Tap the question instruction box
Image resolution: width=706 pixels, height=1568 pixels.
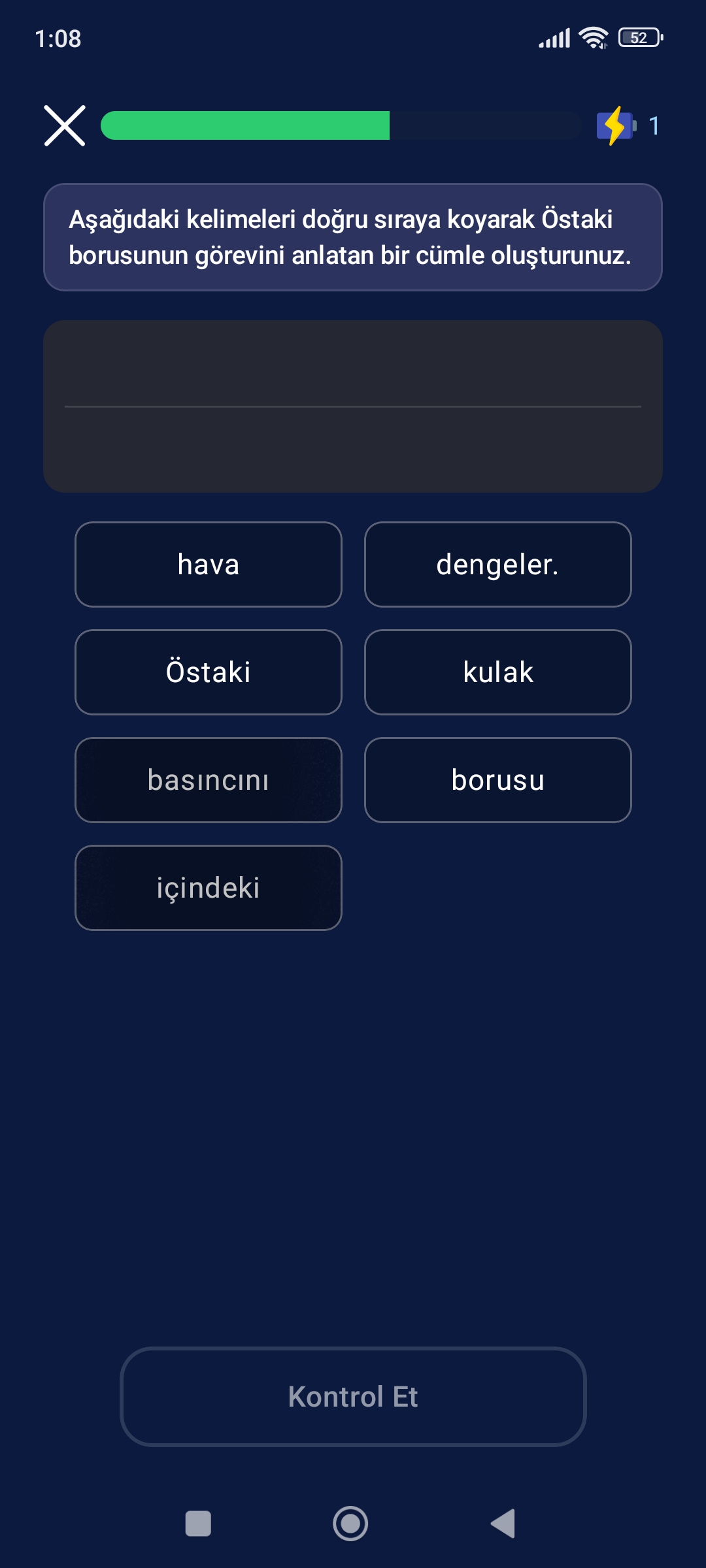[x=353, y=237]
